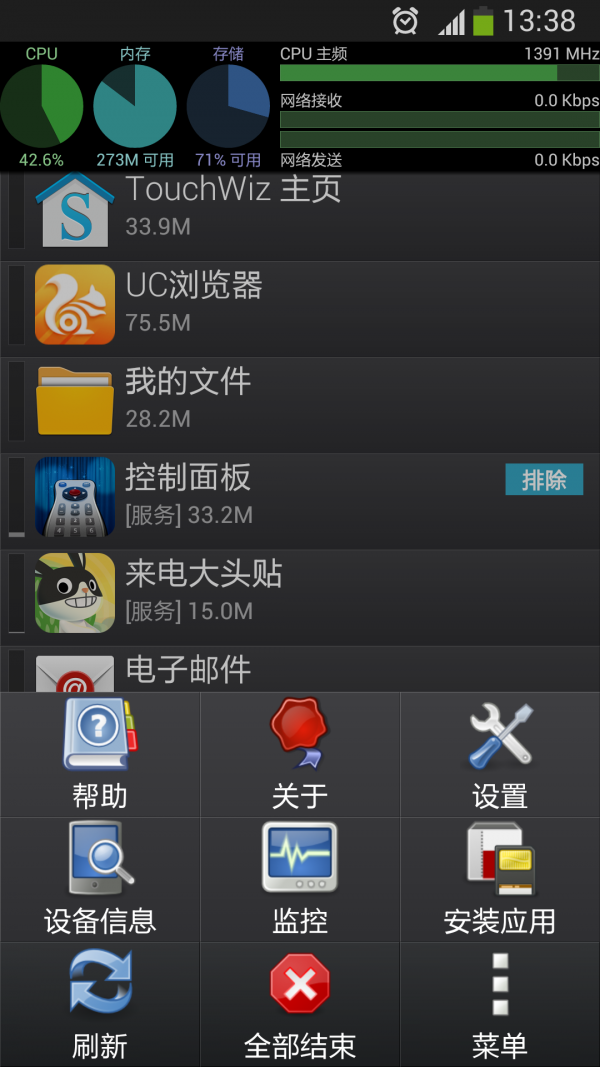
Task: Open 监控 monitor
Action: [x=300, y=880]
